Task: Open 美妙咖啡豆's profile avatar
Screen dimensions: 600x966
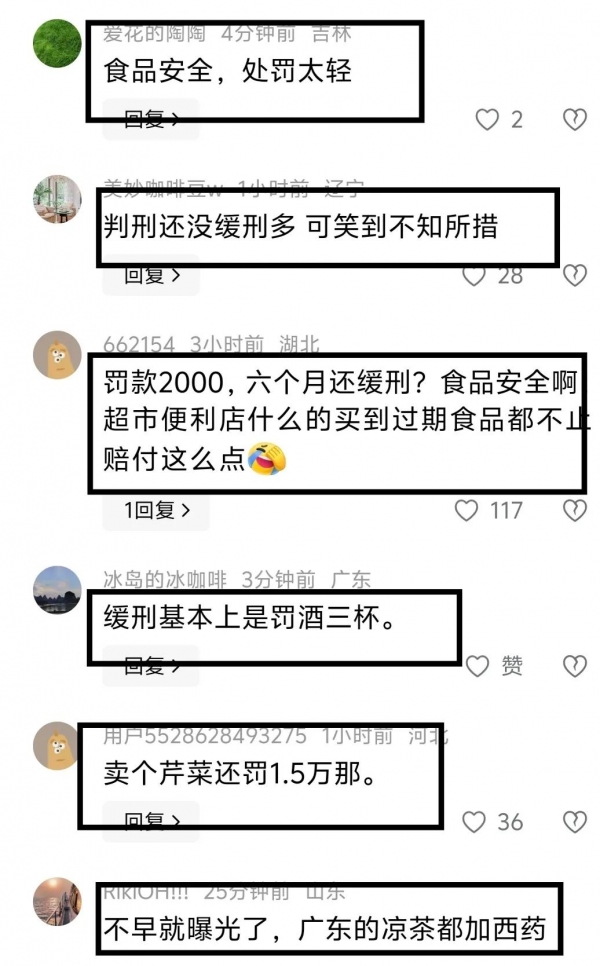Action: [x=57, y=199]
